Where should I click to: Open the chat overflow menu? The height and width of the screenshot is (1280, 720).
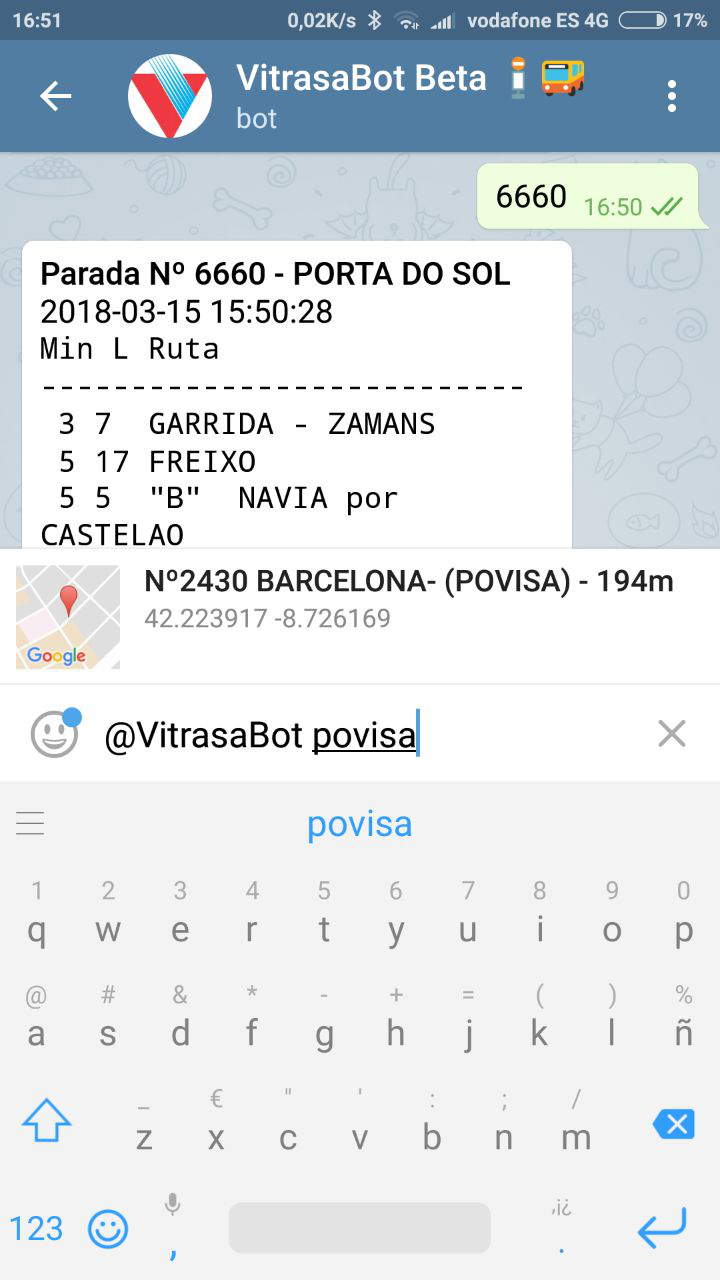(x=671, y=96)
